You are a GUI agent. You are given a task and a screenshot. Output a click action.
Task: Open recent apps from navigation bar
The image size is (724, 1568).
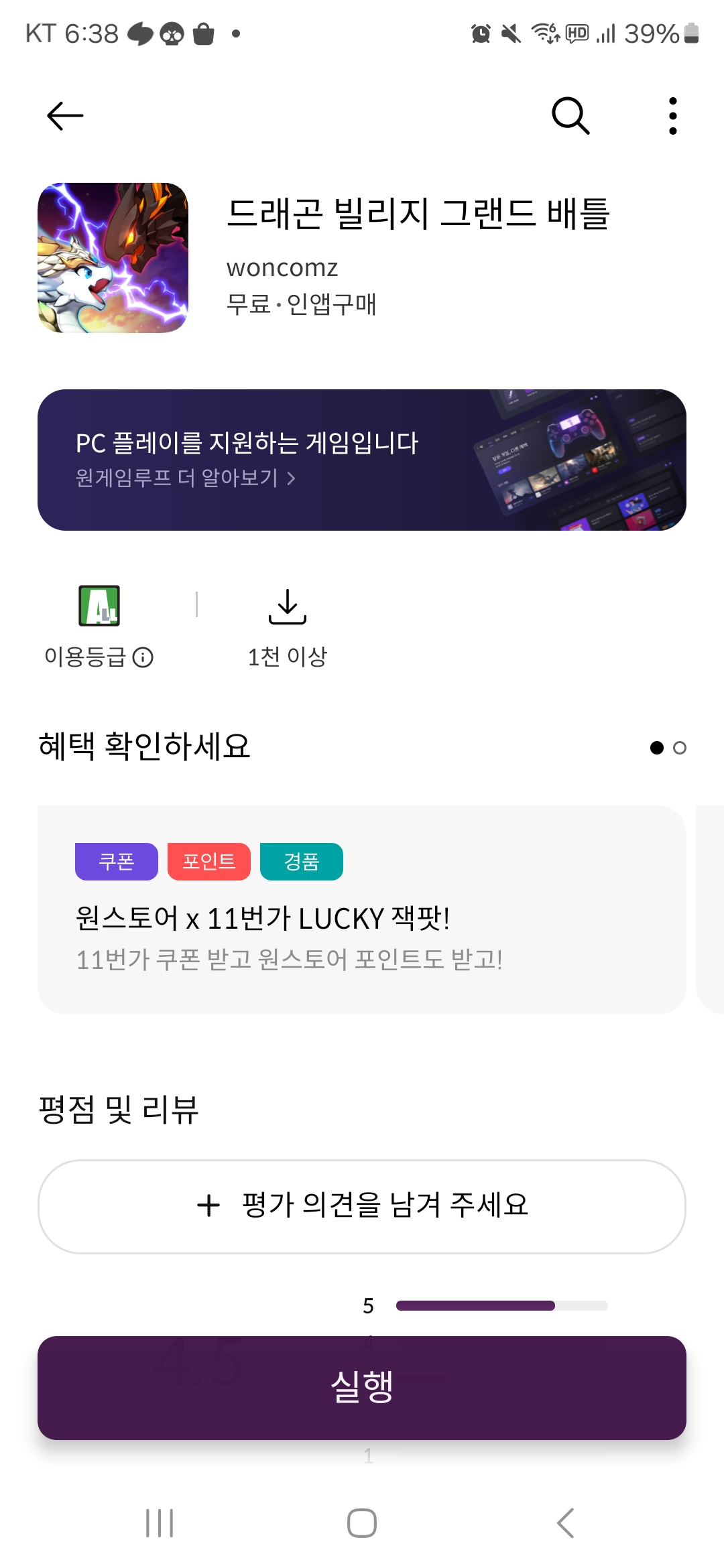(160, 1523)
